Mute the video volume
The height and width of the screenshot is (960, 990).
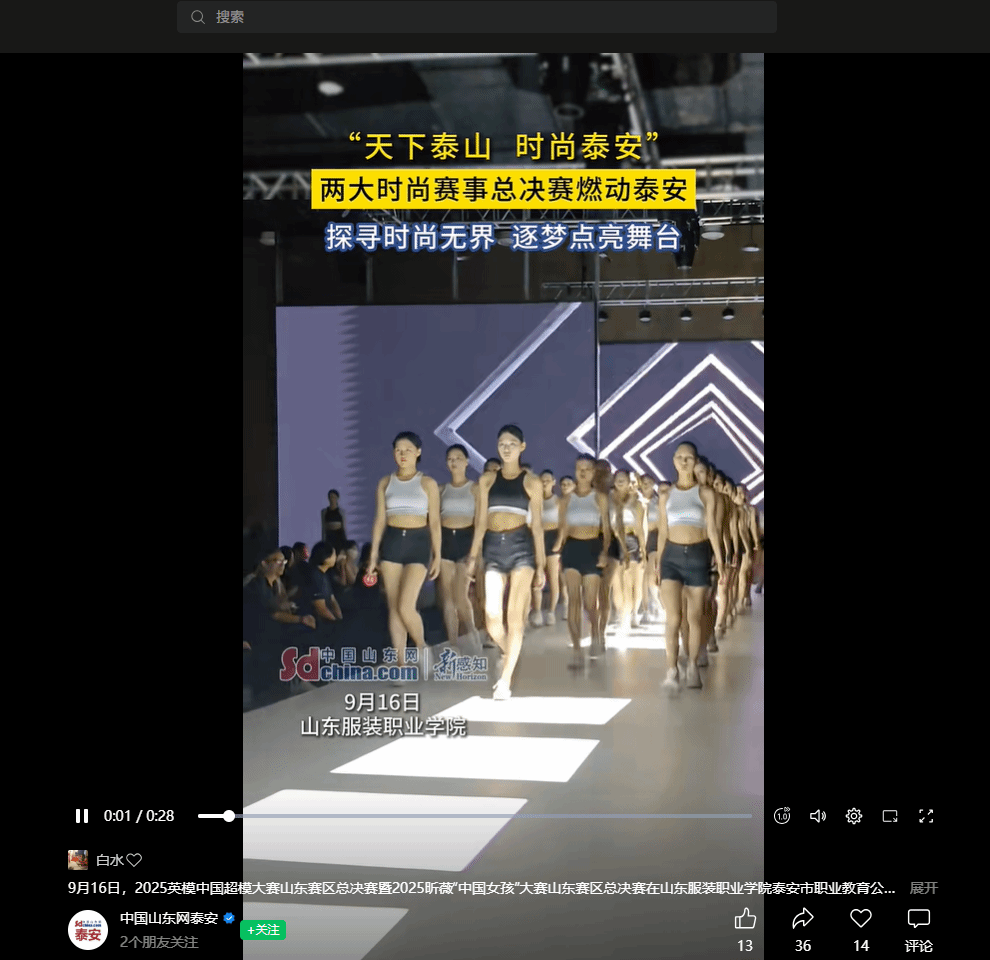(x=818, y=816)
